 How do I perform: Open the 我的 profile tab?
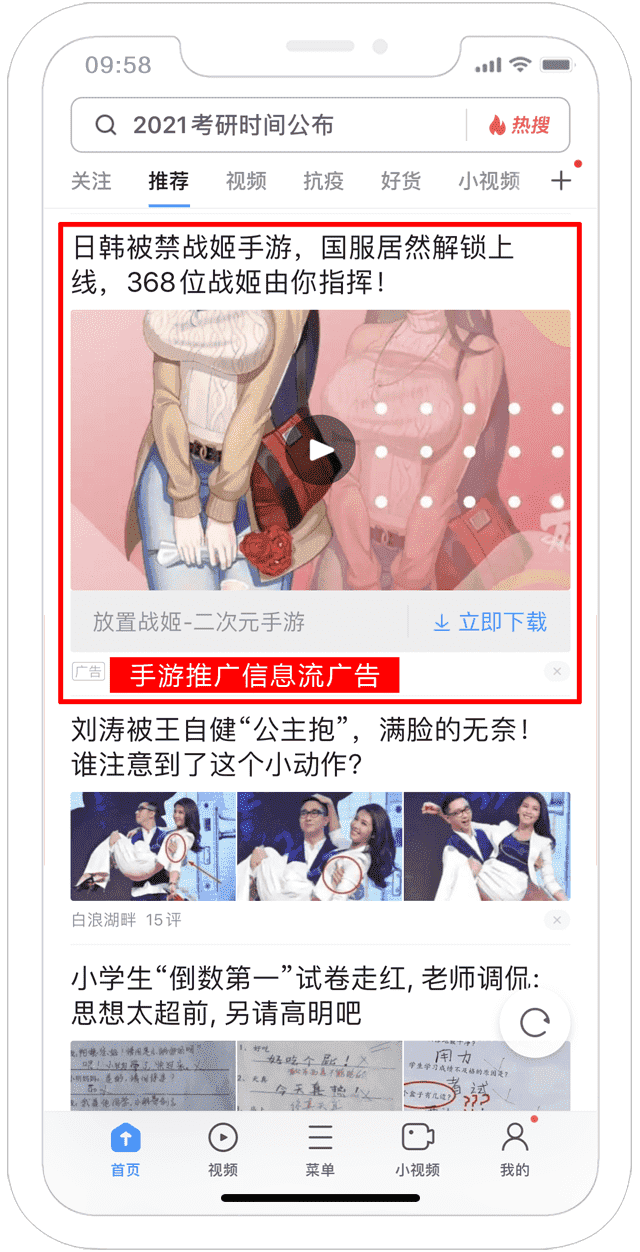[514, 1148]
